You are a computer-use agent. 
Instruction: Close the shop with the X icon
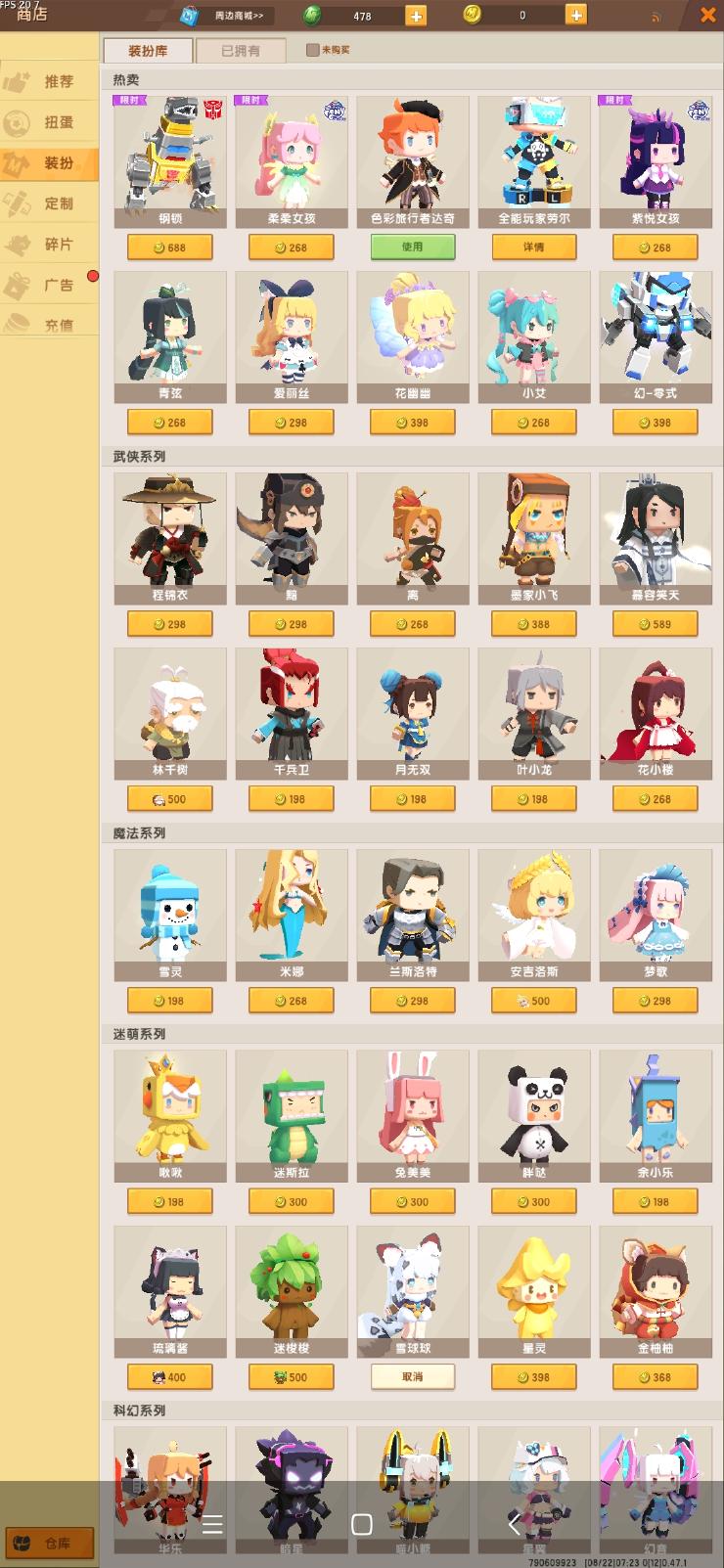(x=707, y=15)
